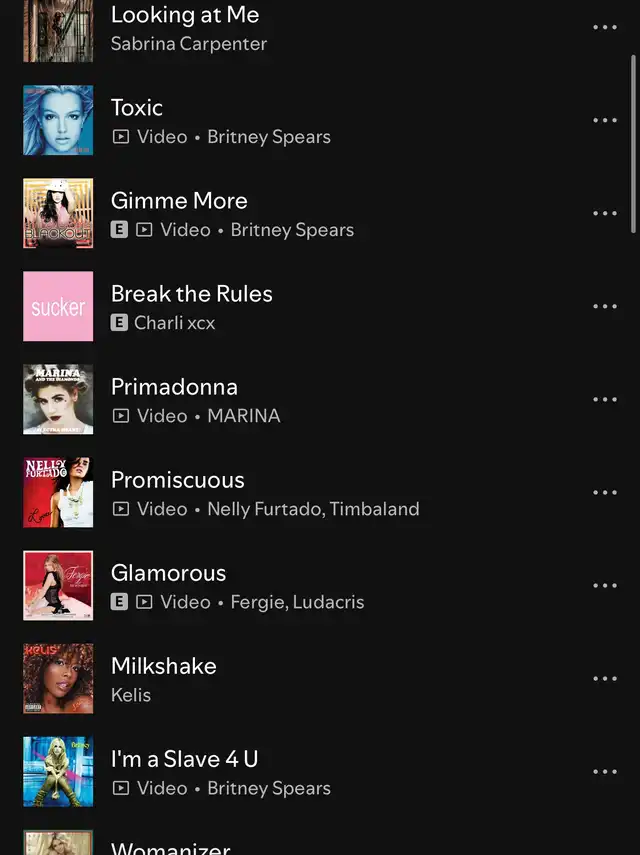
Task: Open more options for I'm a Slave 4 U
Action: [605, 772]
